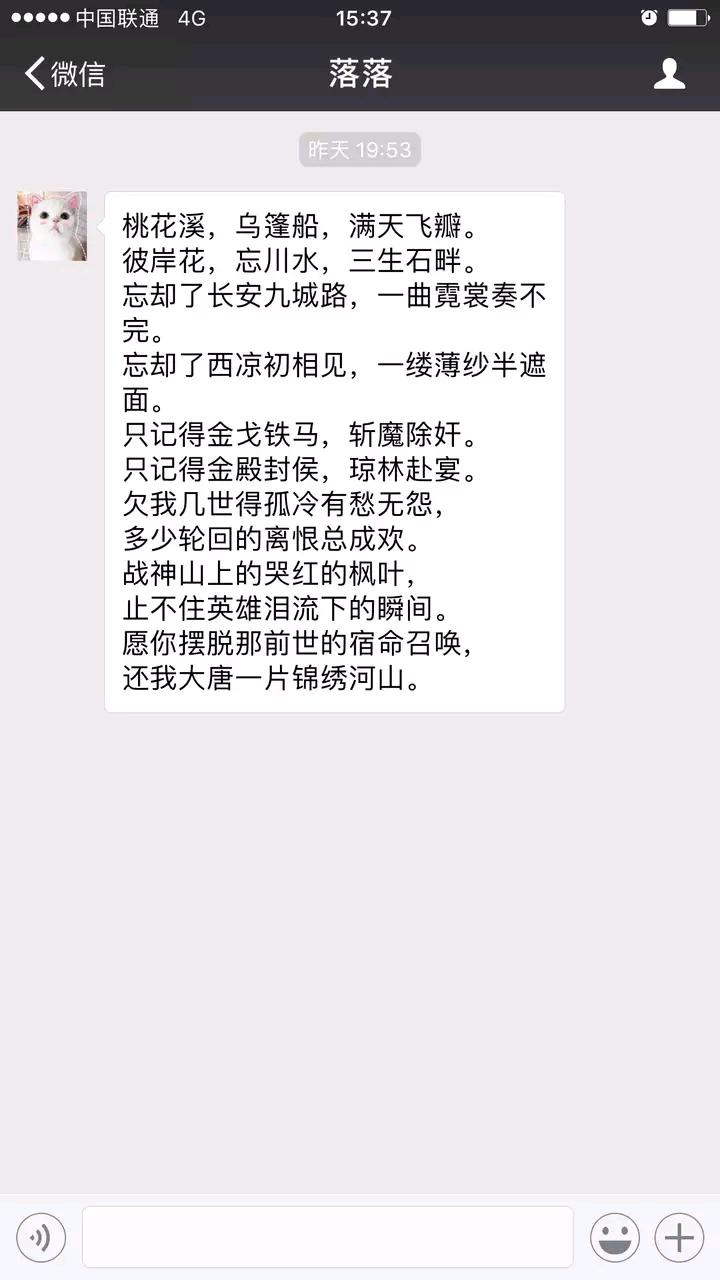Open the emoji sticker panel
Screen dimensions: 720x1280
pyautogui.click(x=614, y=1237)
